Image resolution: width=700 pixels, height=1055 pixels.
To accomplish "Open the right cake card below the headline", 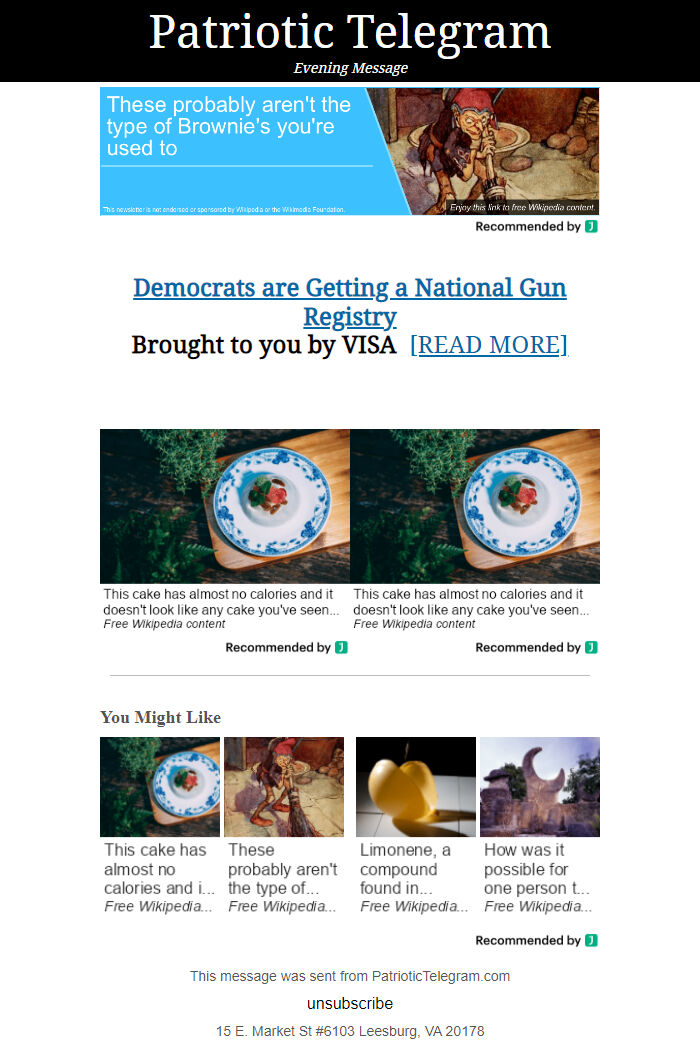I will click(x=474, y=528).
